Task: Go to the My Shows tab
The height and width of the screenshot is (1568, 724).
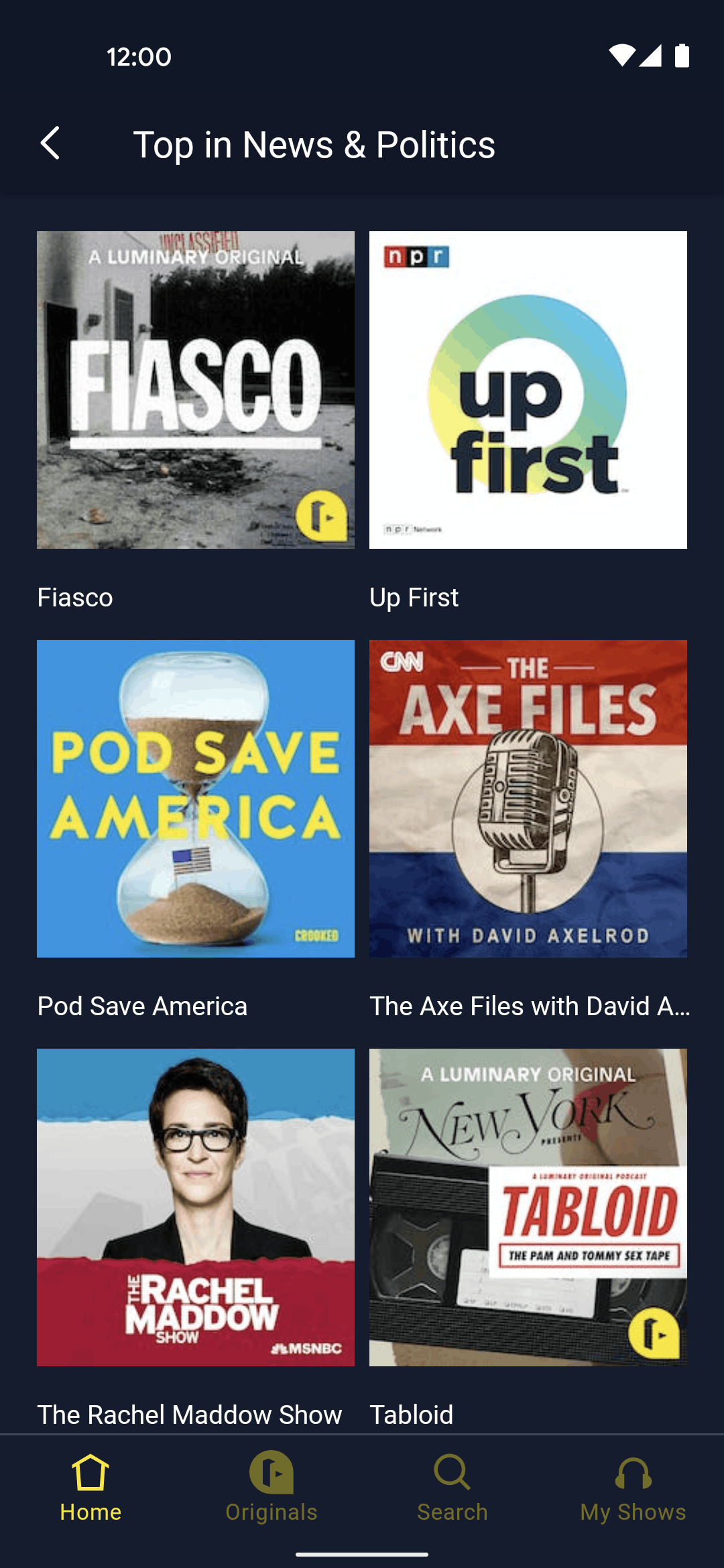Action: 633,1488
